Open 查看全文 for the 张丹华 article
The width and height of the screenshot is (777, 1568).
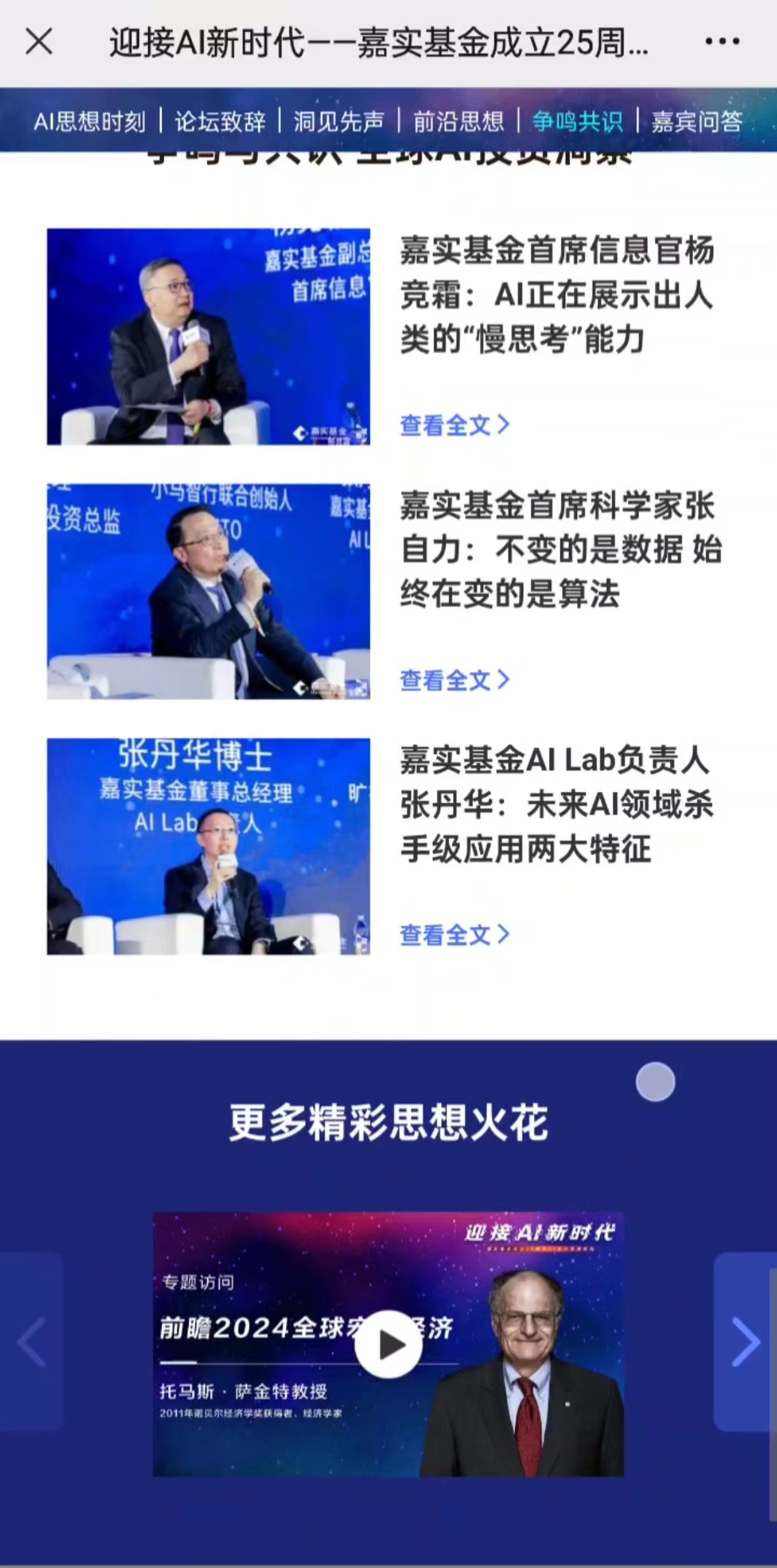point(454,935)
